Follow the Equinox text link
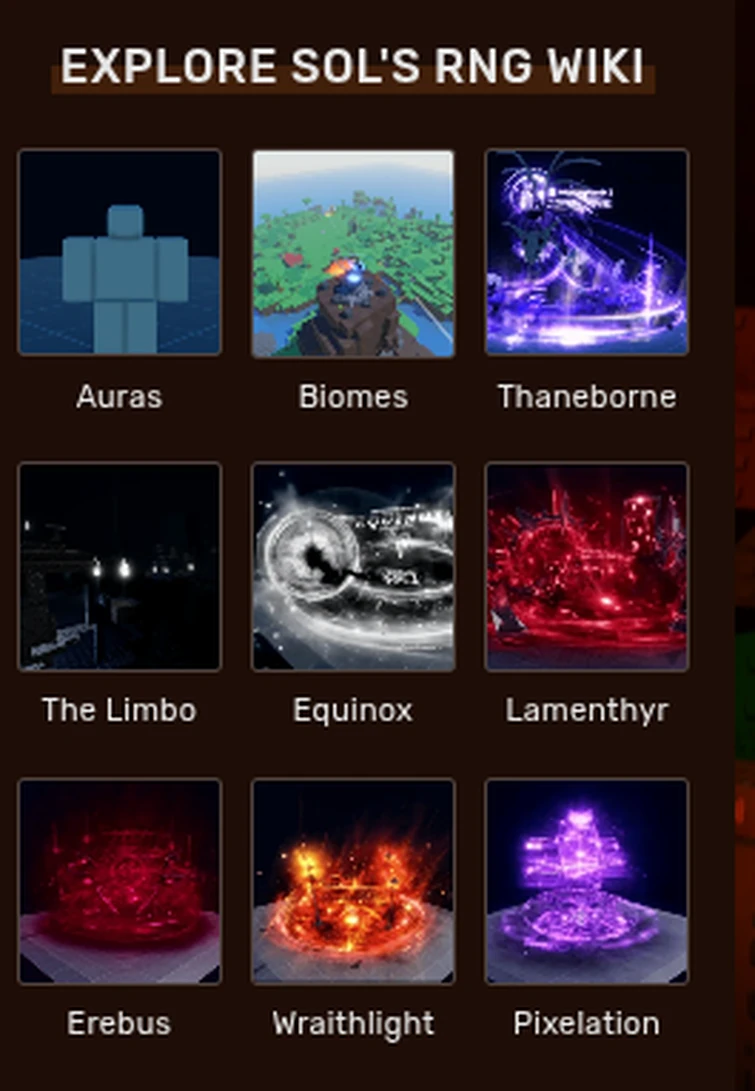Viewport: 755px width, 1091px height. (x=353, y=710)
